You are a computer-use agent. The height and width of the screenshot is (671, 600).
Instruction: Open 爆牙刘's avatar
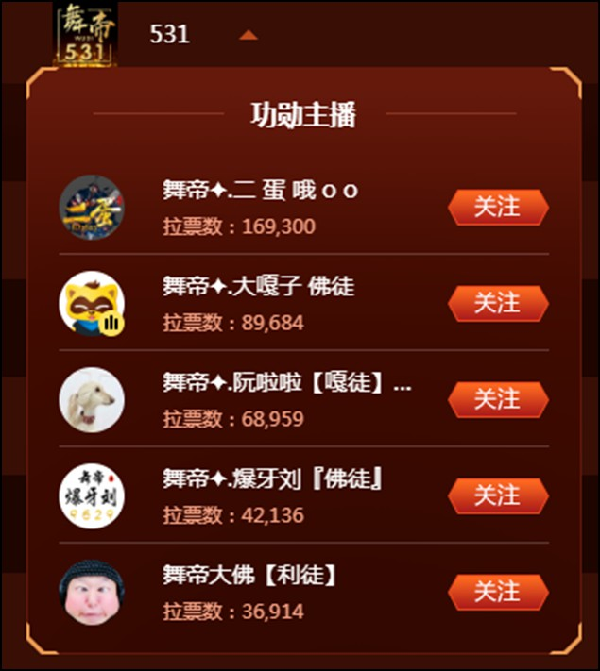tap(92, 496)
